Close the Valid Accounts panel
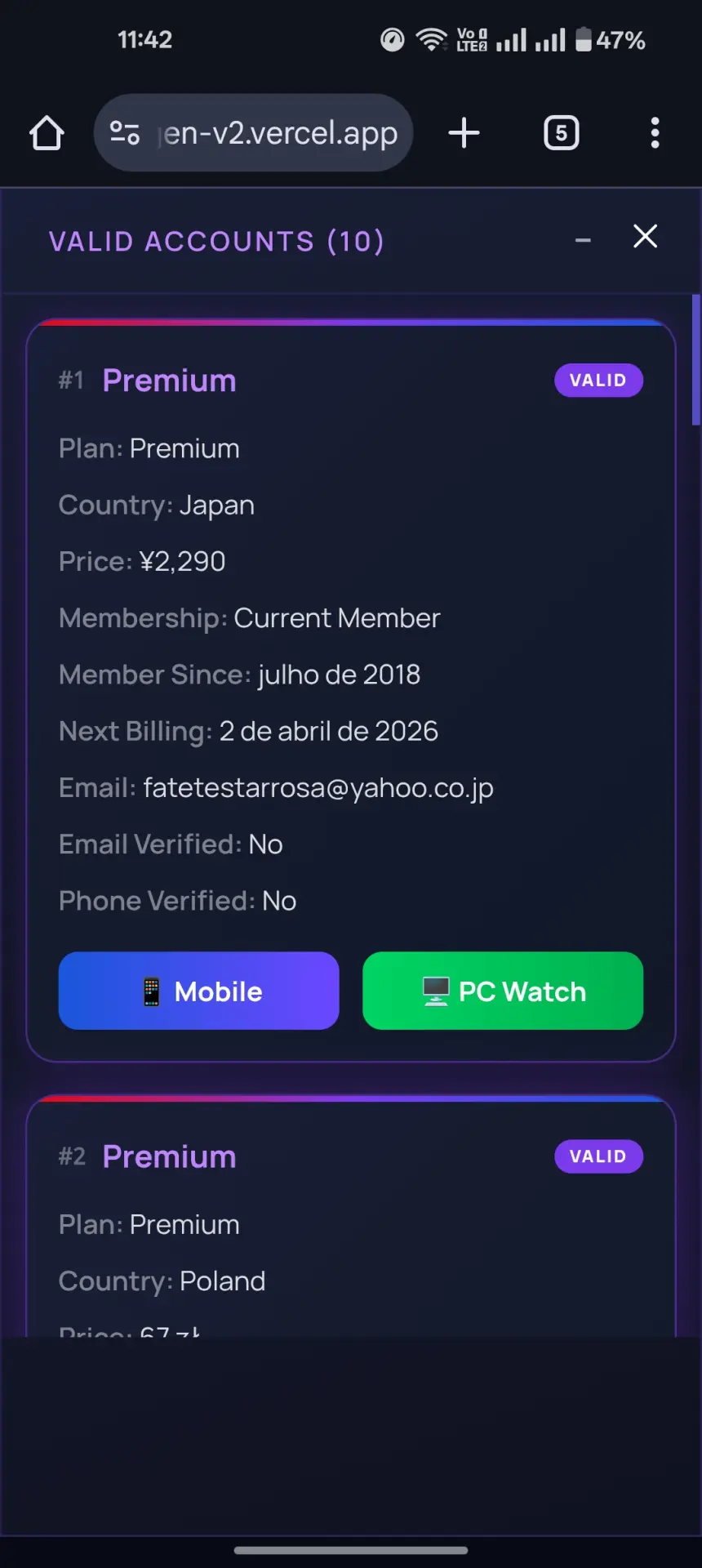This screenshot has width=702, height=1568. (646, 237)
